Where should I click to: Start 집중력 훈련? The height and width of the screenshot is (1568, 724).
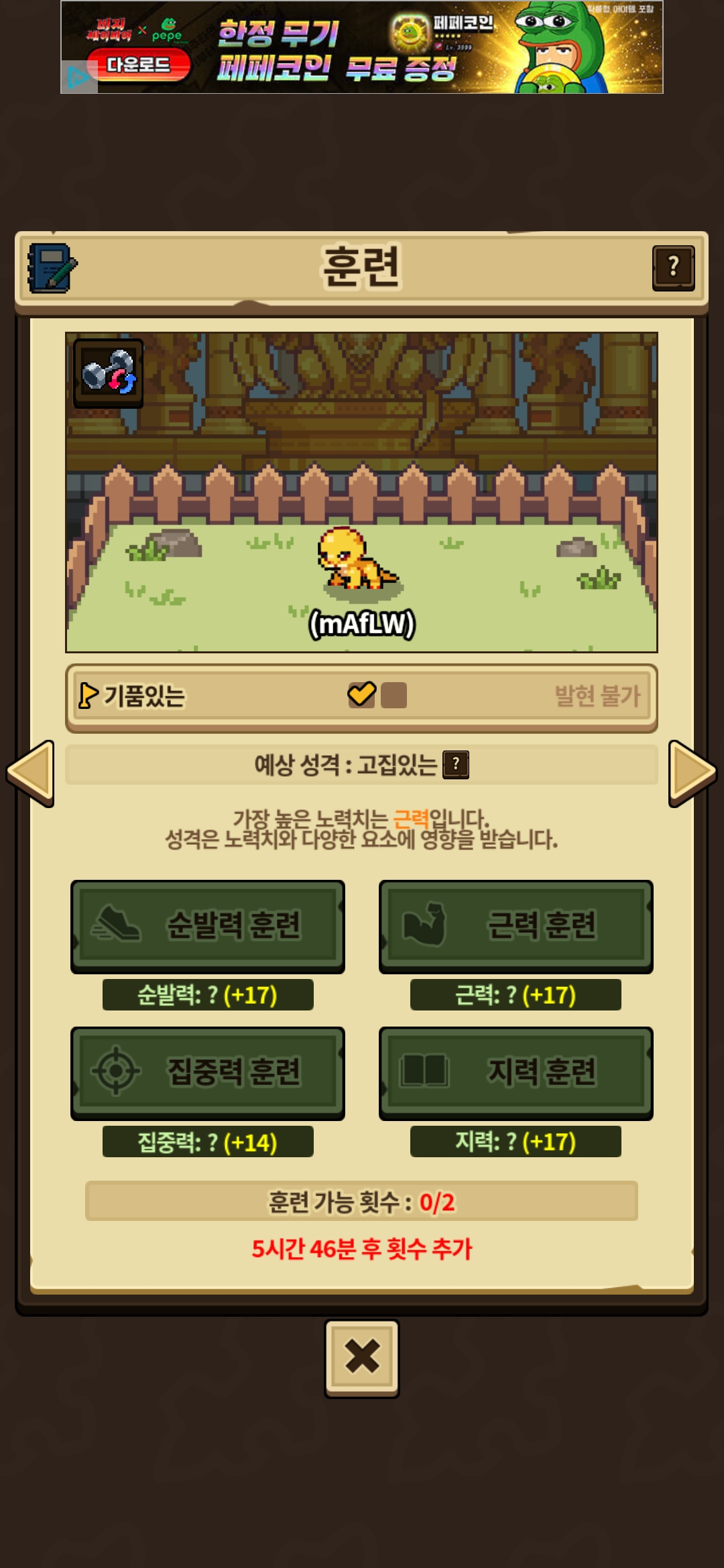pyautogui.click(x=208, y=1073)
